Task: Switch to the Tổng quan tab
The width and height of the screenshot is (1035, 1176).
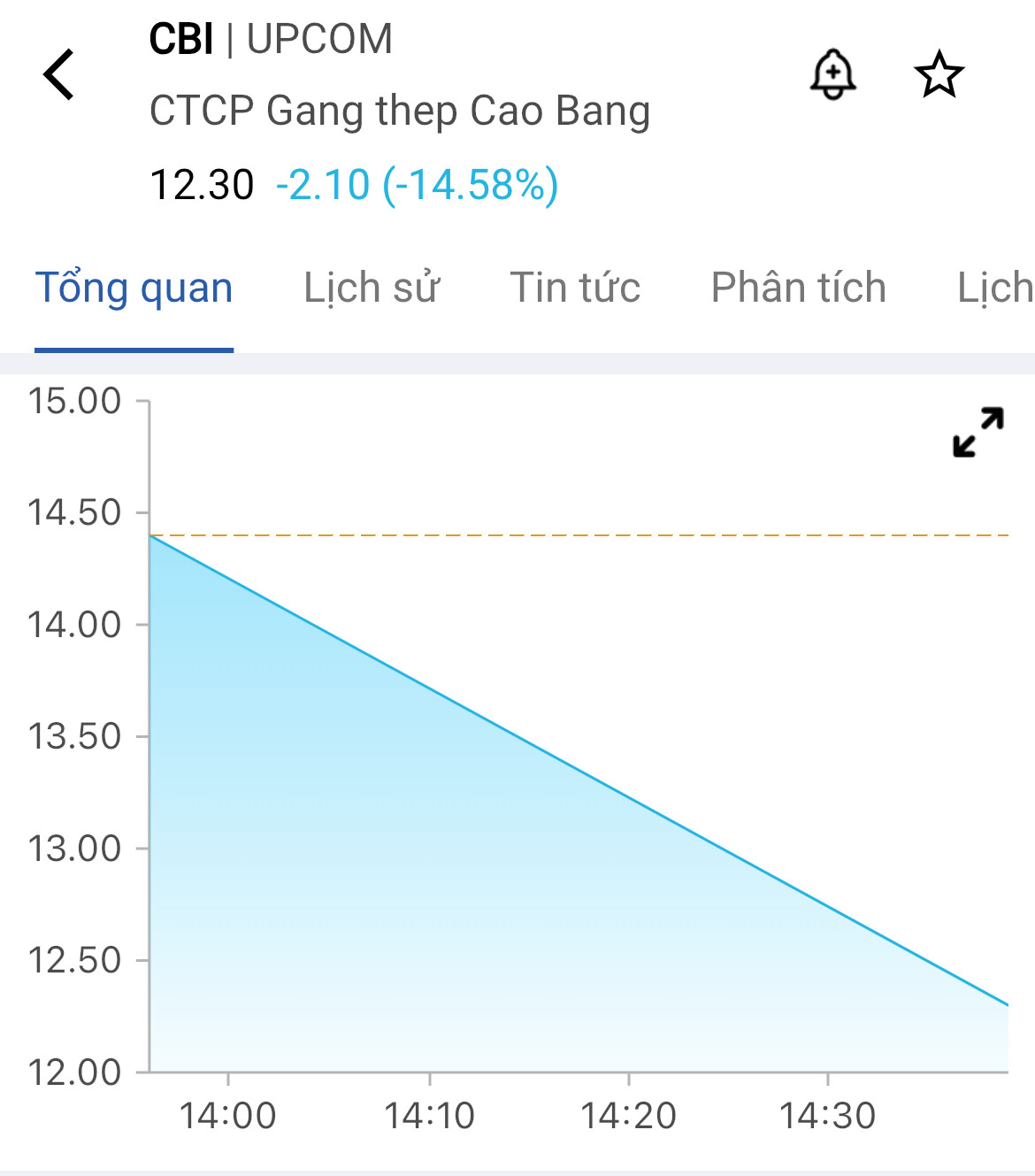Action: click(134, 288)
